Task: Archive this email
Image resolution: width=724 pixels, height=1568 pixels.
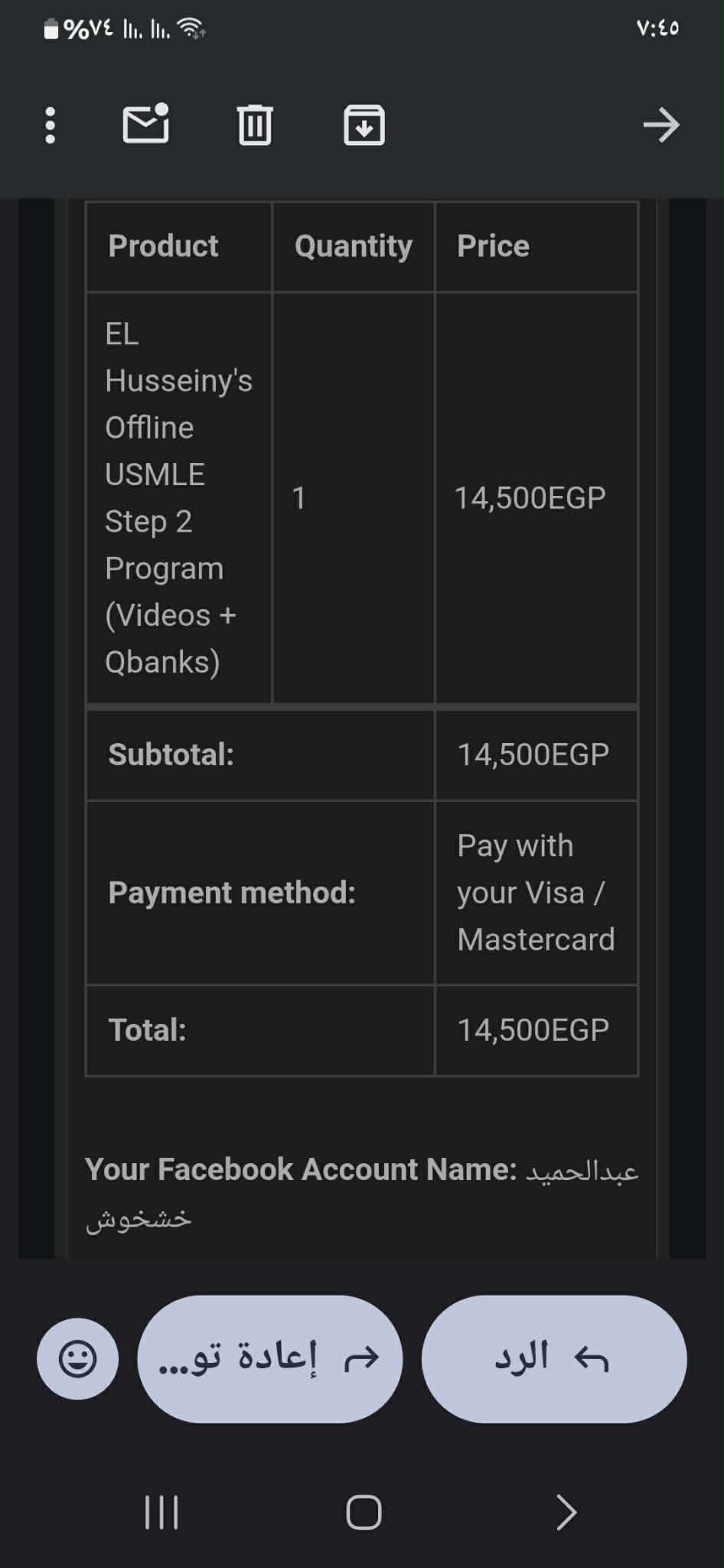Action: [364, 125]
